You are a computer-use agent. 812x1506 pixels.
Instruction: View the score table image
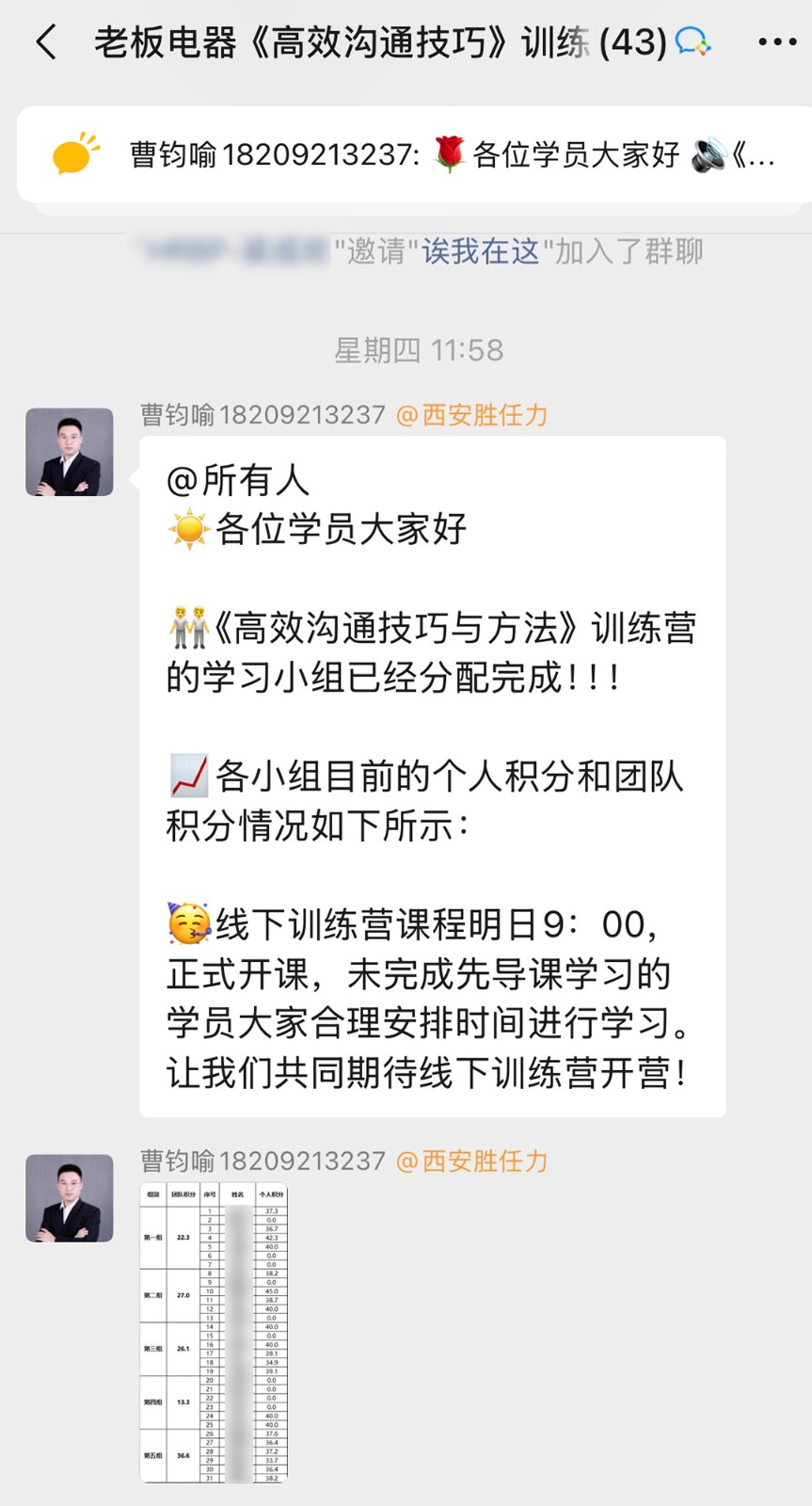[214, 1333]
